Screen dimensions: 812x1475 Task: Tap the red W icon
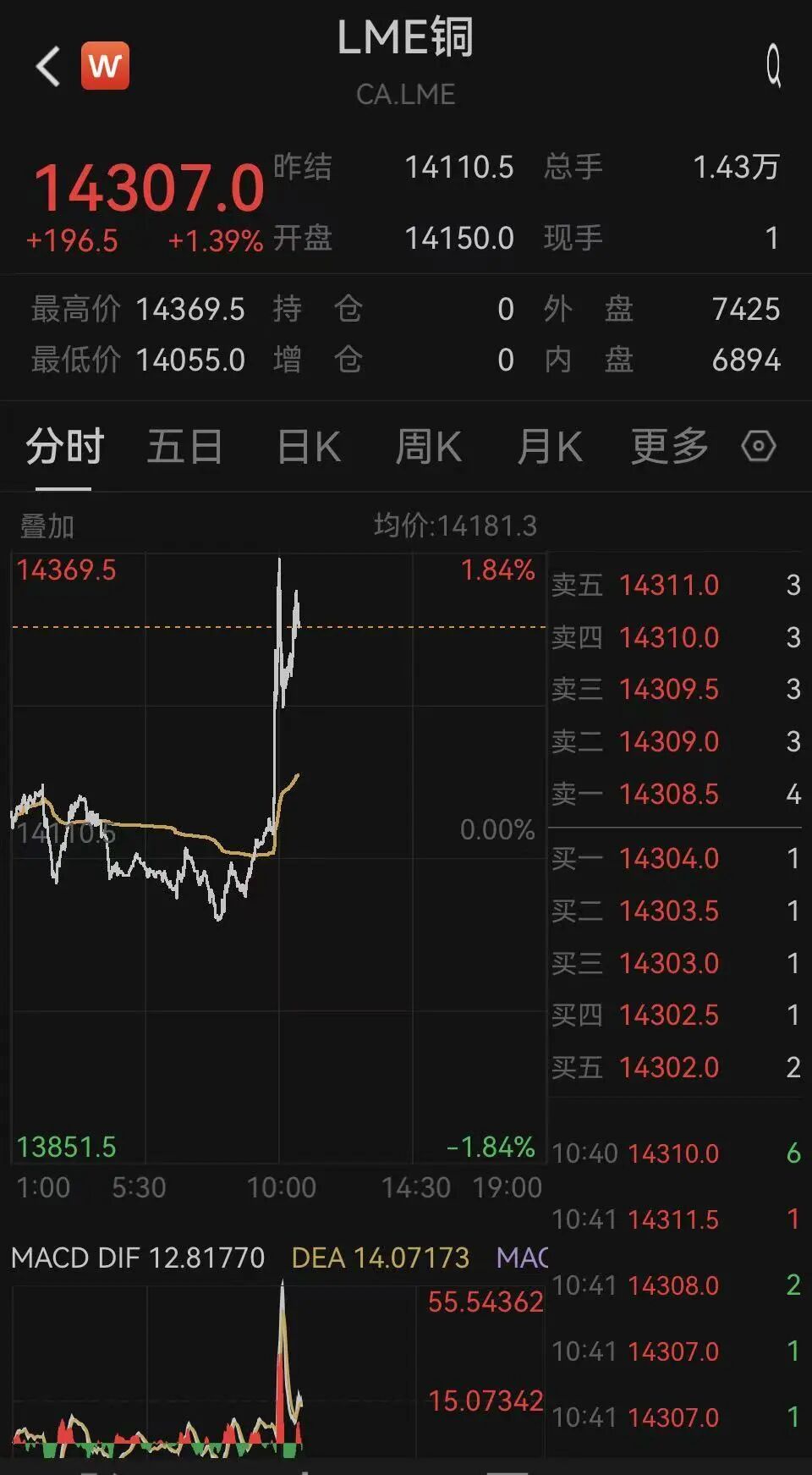click(x=105, y=65)
